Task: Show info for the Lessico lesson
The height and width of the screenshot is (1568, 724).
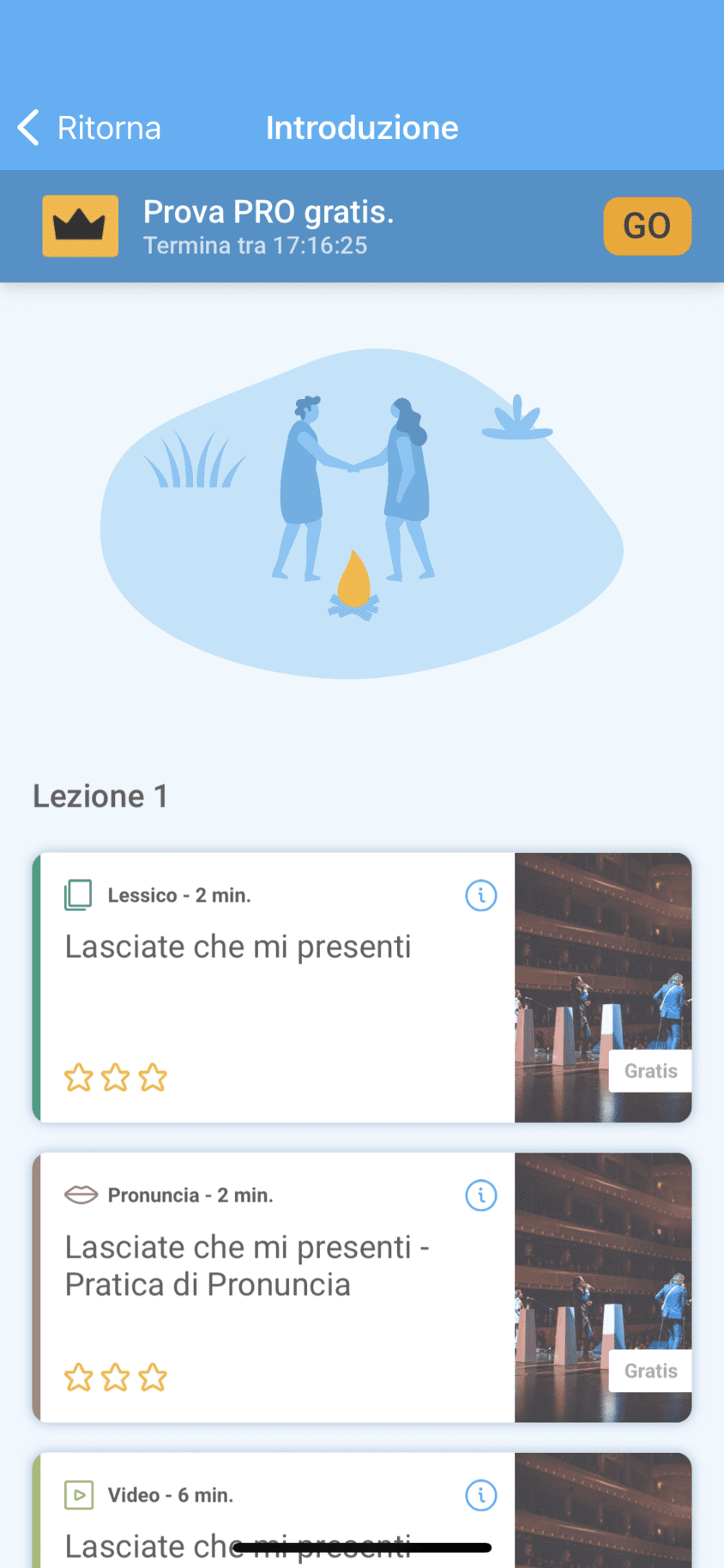Action: tap(480, 895)
